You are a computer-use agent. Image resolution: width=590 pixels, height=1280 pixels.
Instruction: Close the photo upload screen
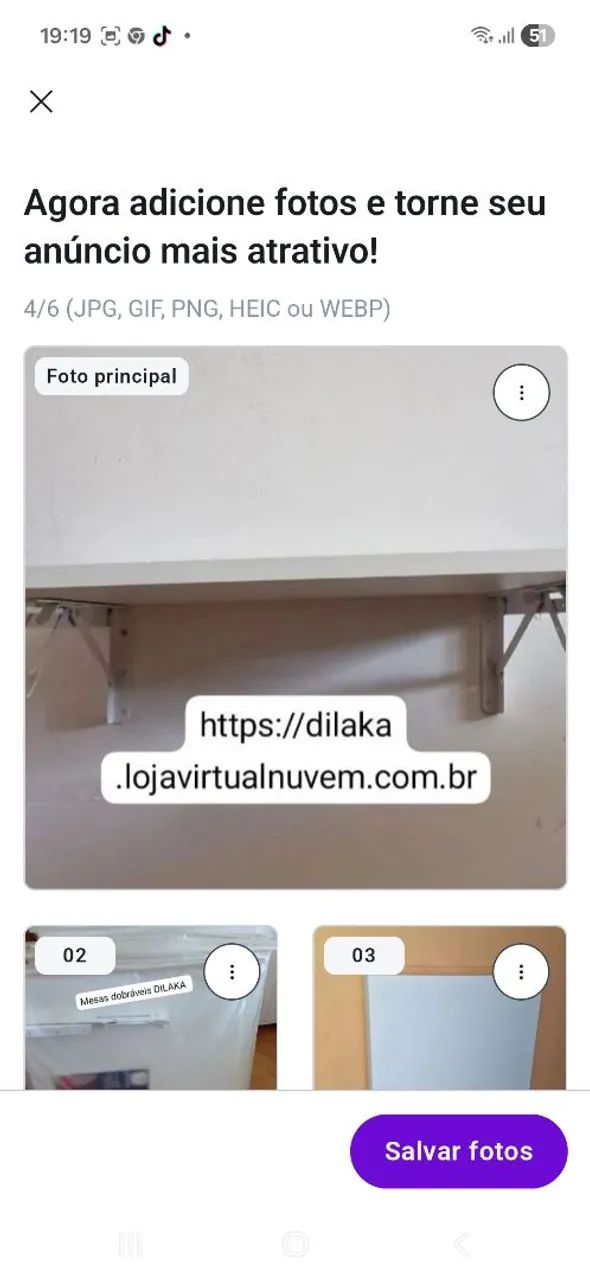[41, 101]
